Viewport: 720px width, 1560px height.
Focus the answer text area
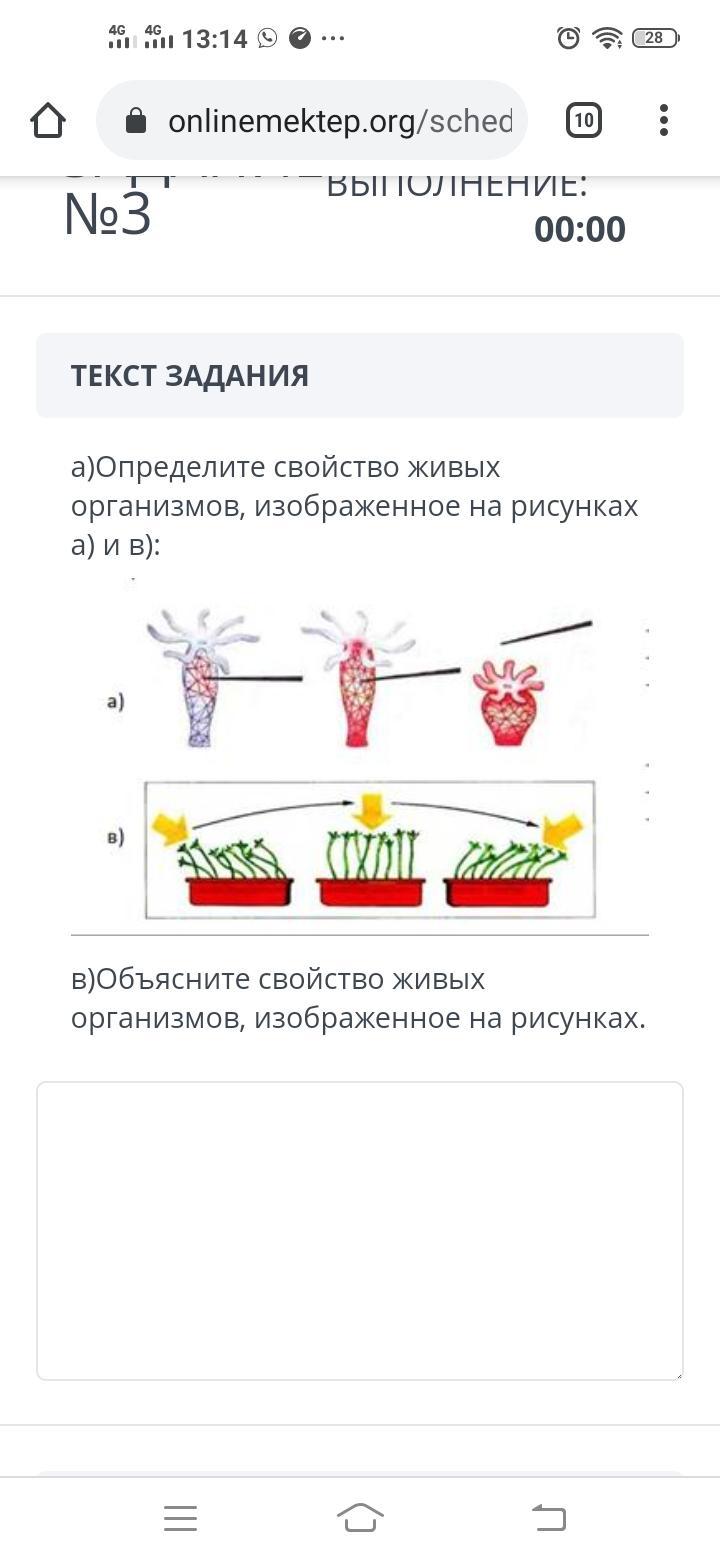tap(360, 1230)
